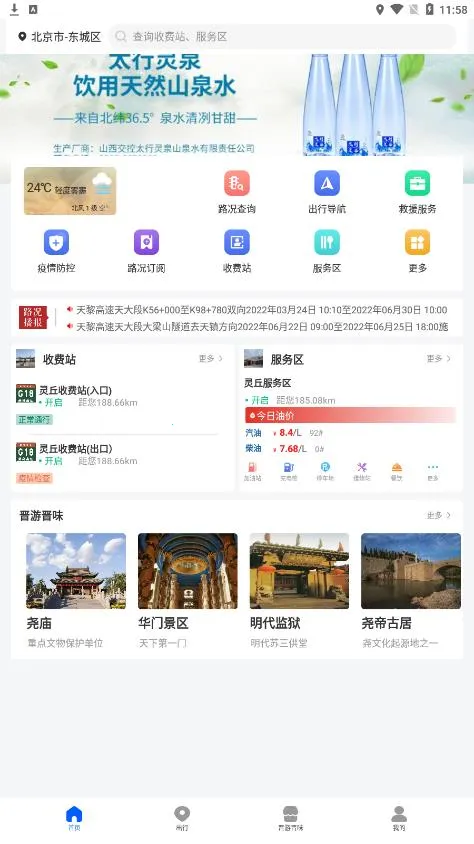Image resolution: width=474 pixels, height=844 pixels.
Task: Open the 华门景区 attraction card
Action: pyautogui.click(x=187, y=590)
